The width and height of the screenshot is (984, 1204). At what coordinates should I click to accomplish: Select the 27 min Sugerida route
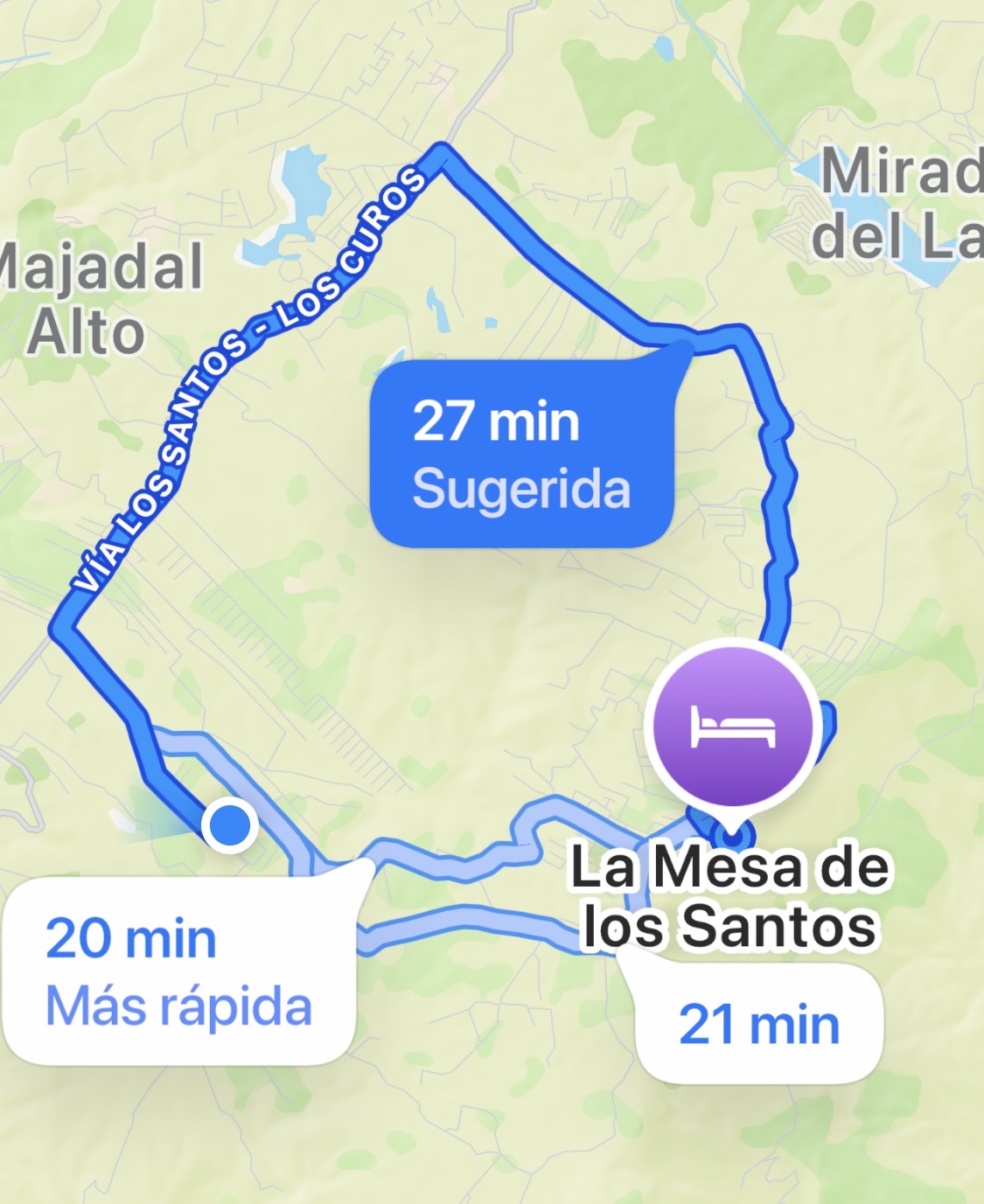pyautogui.click(x=521, y=454)
